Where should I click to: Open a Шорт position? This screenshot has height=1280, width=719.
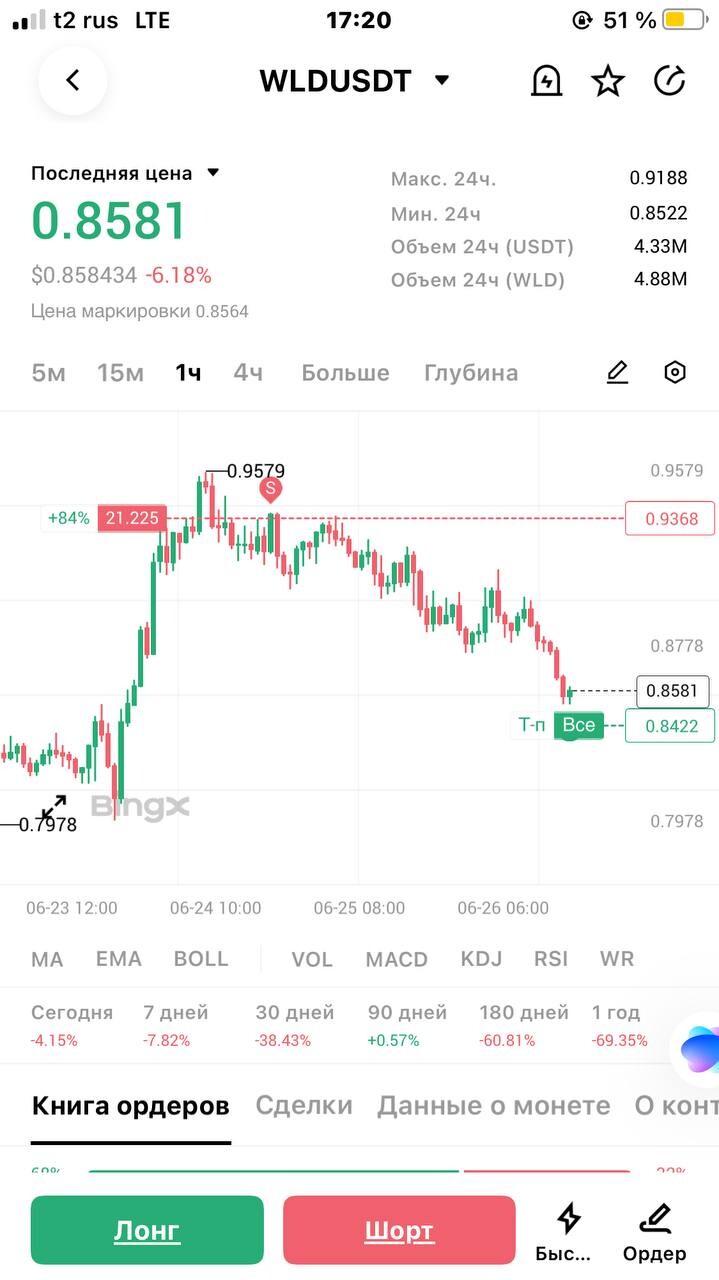[x=399, y=1230]
